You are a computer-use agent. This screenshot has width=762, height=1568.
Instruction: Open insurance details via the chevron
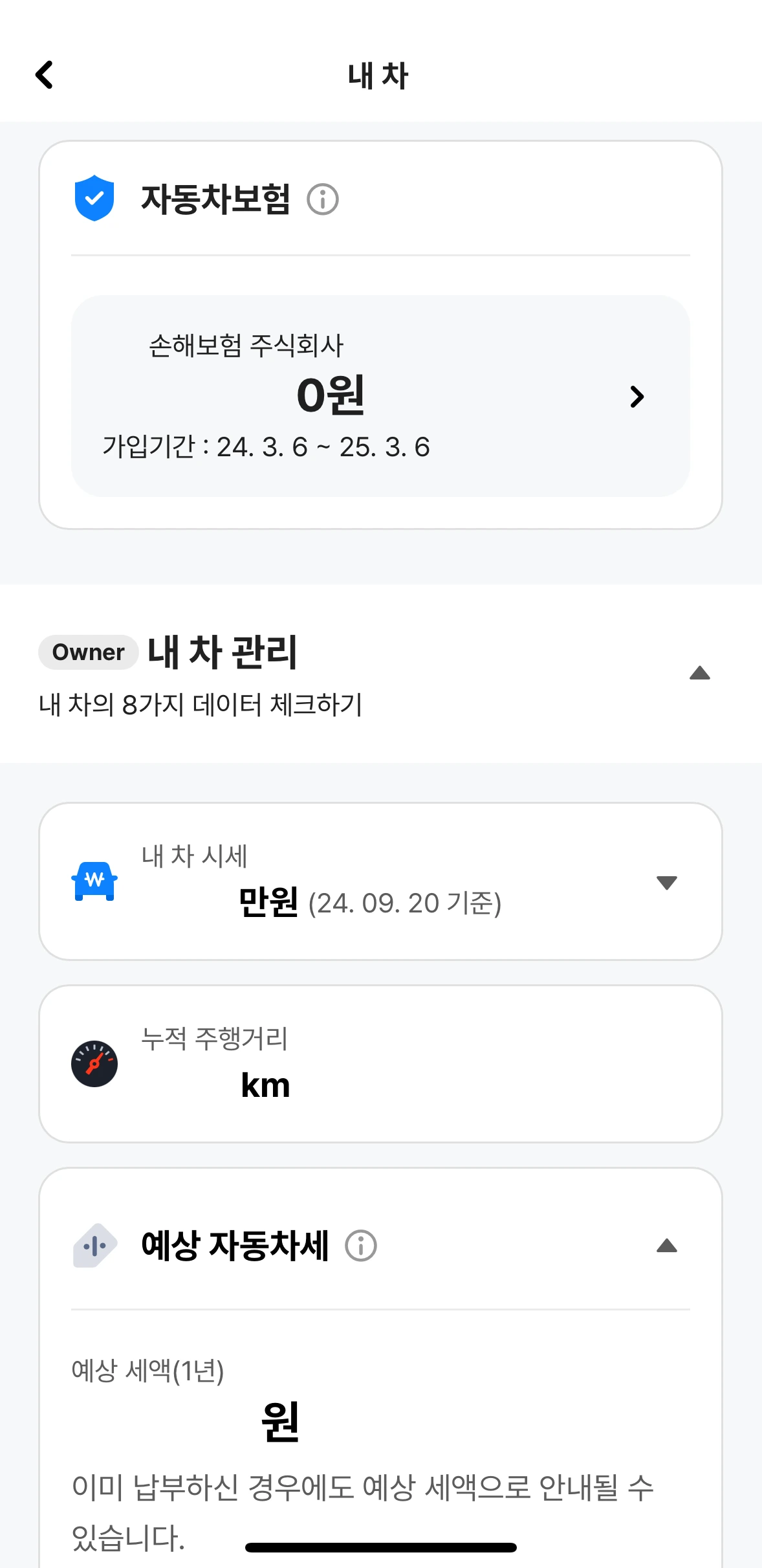(637, 397)
